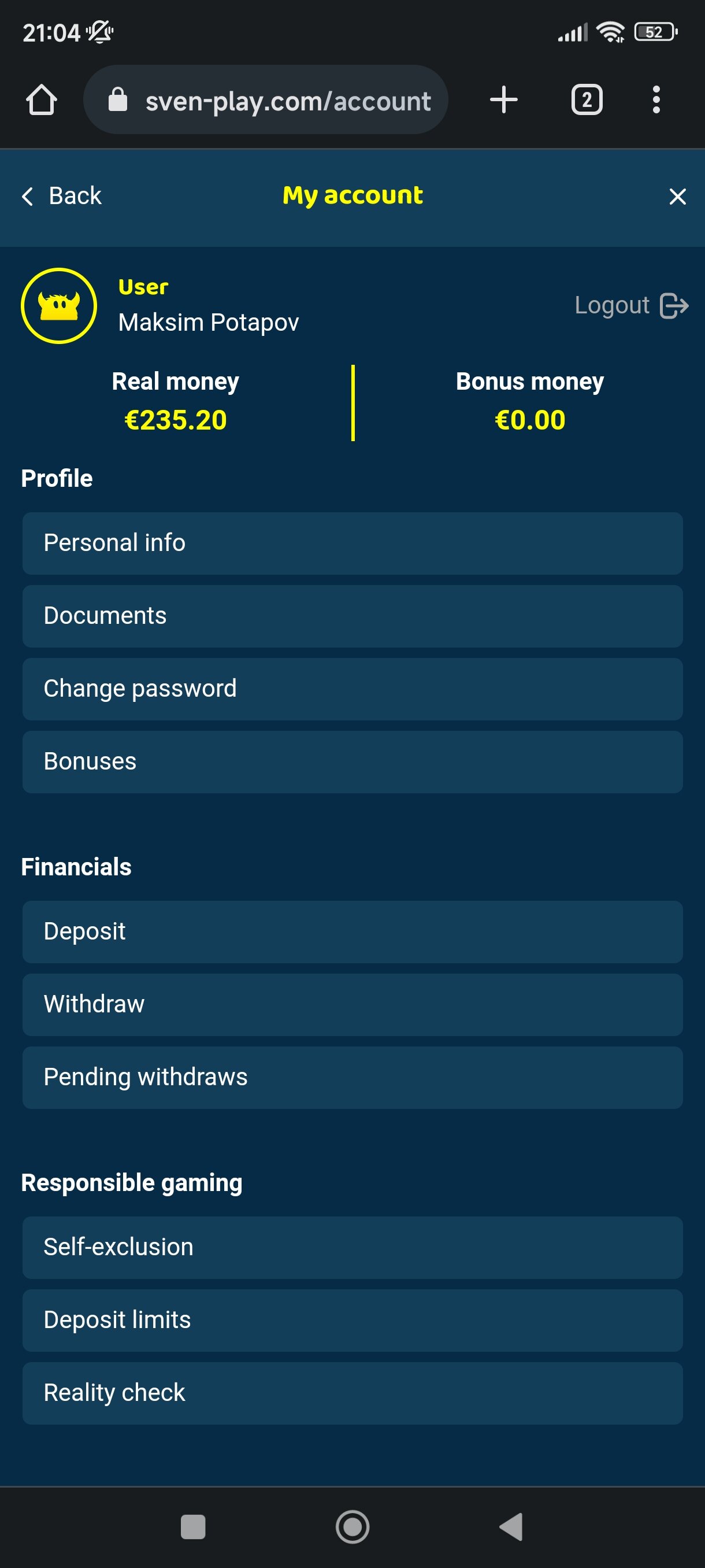The width and height of the screenshot is (705, 1568).
Task: Open the Withdraw page
Action: (x=352, y=1004)
